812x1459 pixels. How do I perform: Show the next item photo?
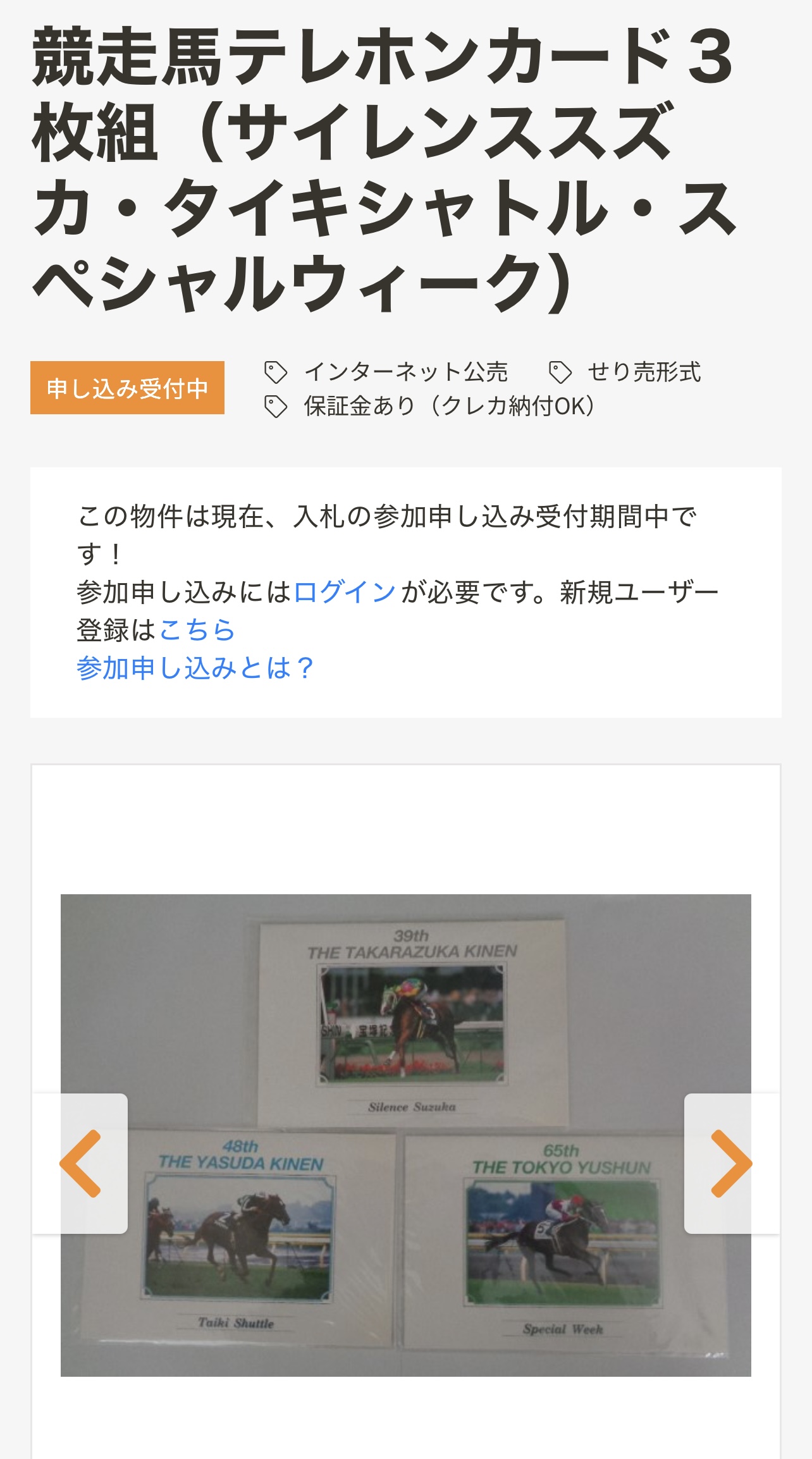click(x=732, y=1164)
